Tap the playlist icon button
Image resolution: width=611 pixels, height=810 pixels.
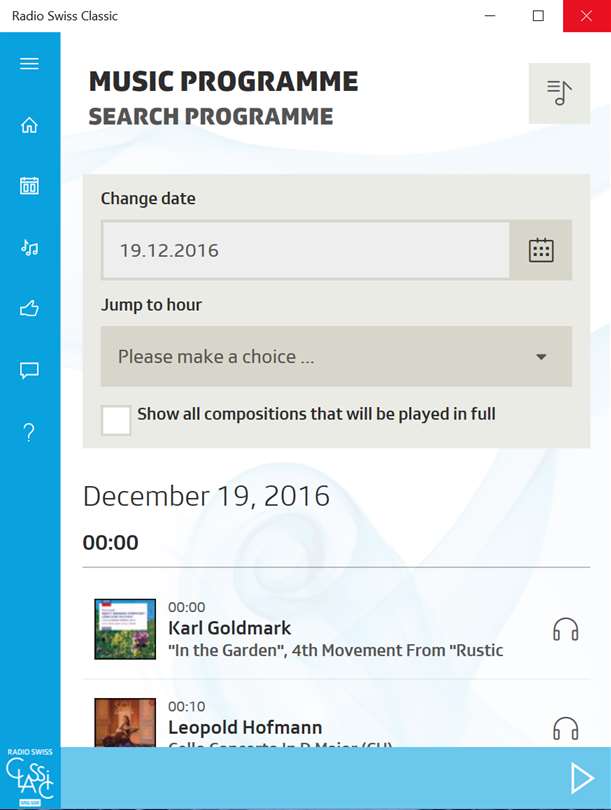click(x=559, y=93)
